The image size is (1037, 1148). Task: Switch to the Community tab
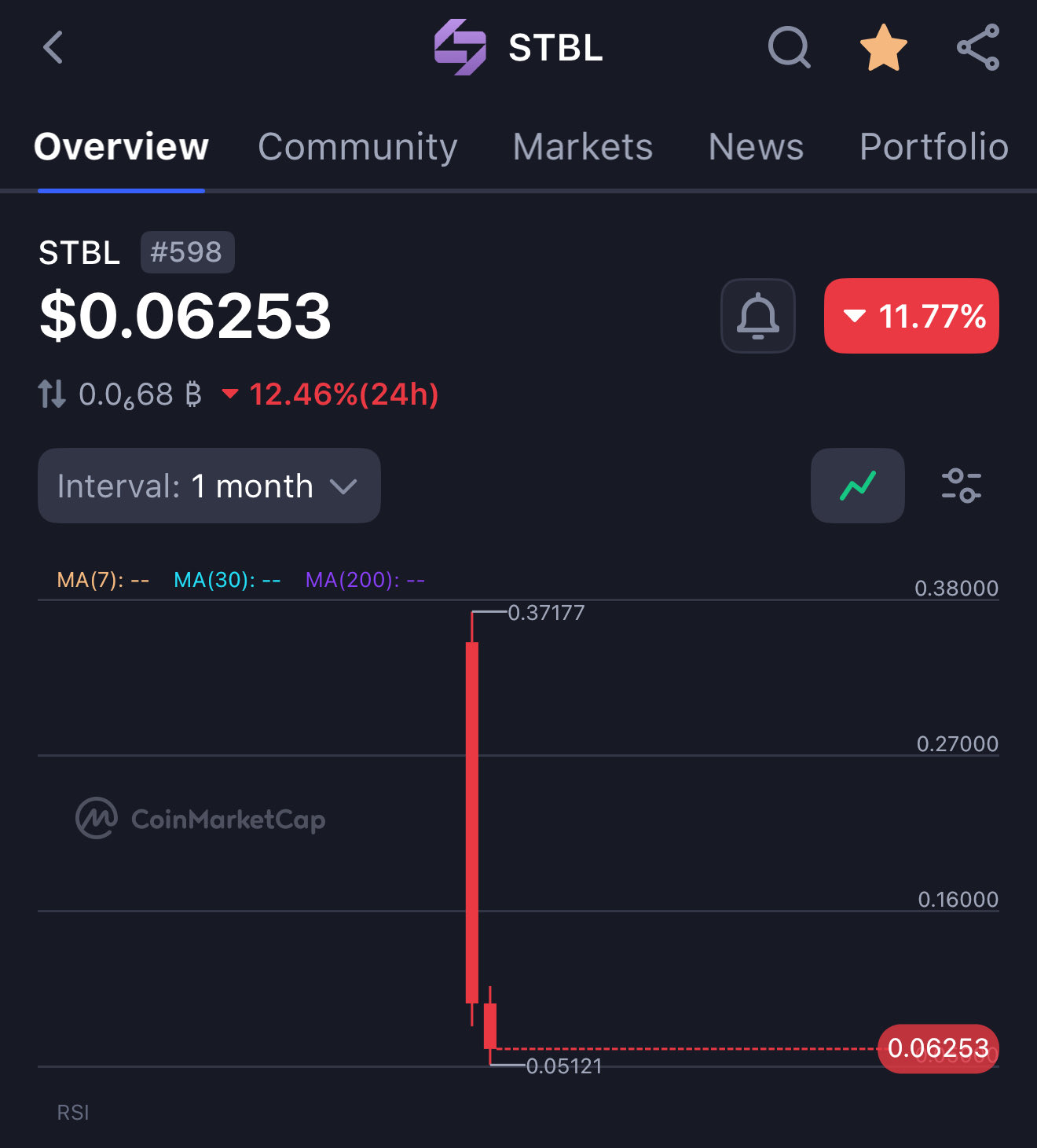(357, 147)
